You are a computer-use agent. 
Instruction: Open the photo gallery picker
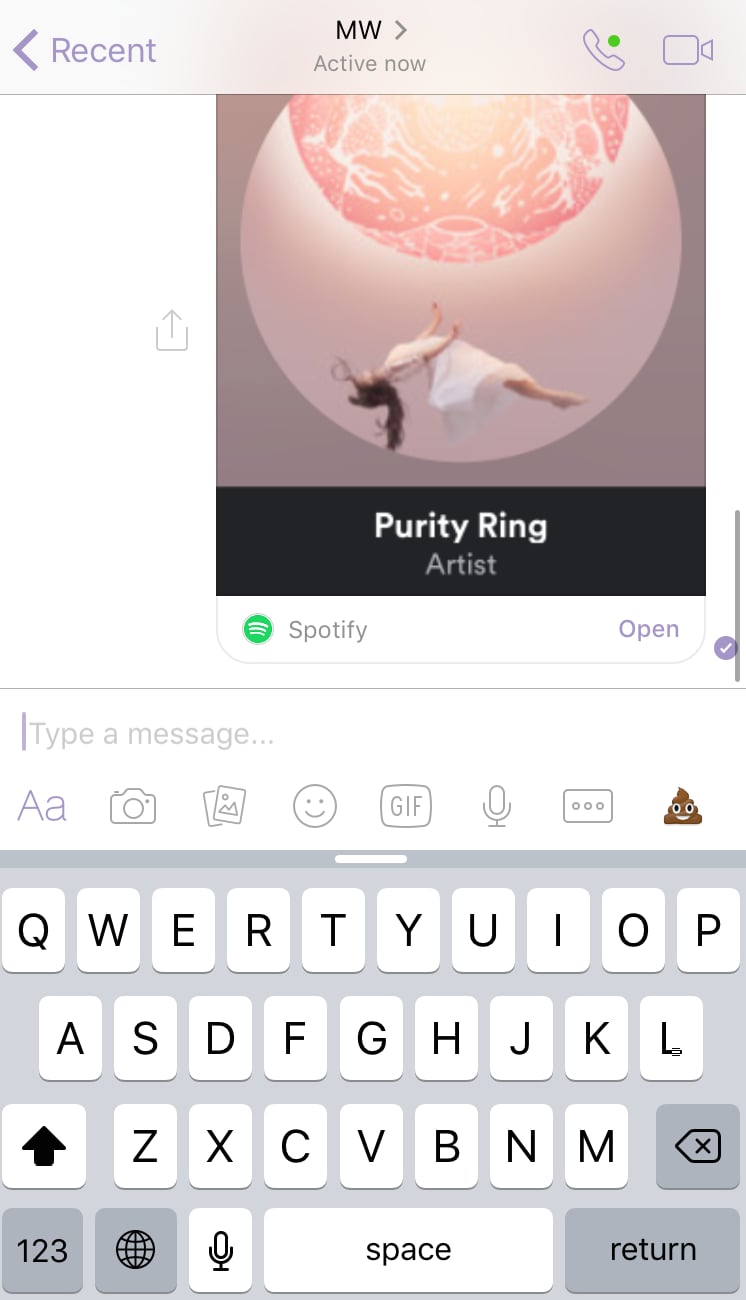pyautogui.click(x=224, y=806)
